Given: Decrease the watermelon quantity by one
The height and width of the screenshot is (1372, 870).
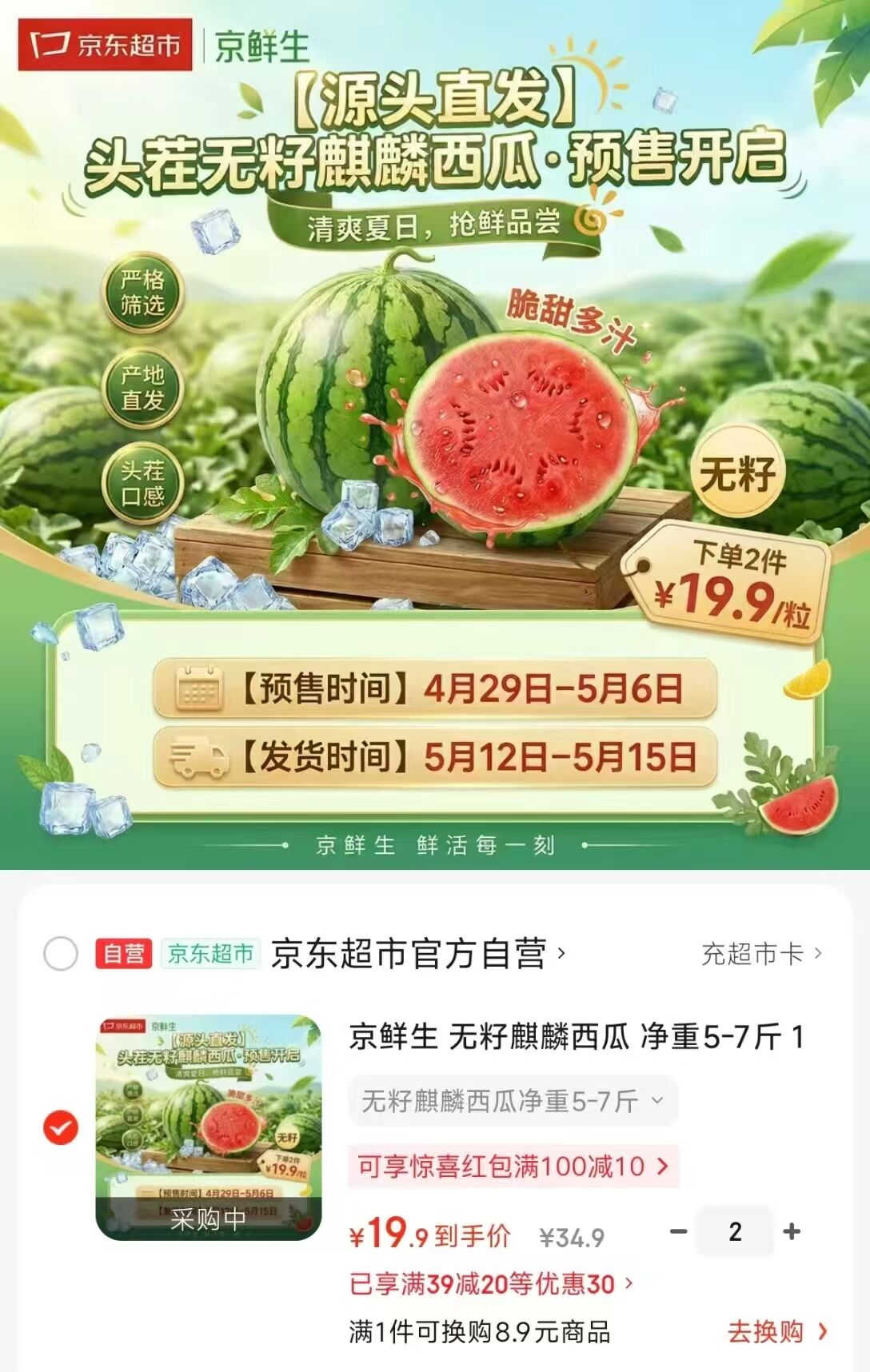Looking at the screenshot, I should pos(679,1231).
